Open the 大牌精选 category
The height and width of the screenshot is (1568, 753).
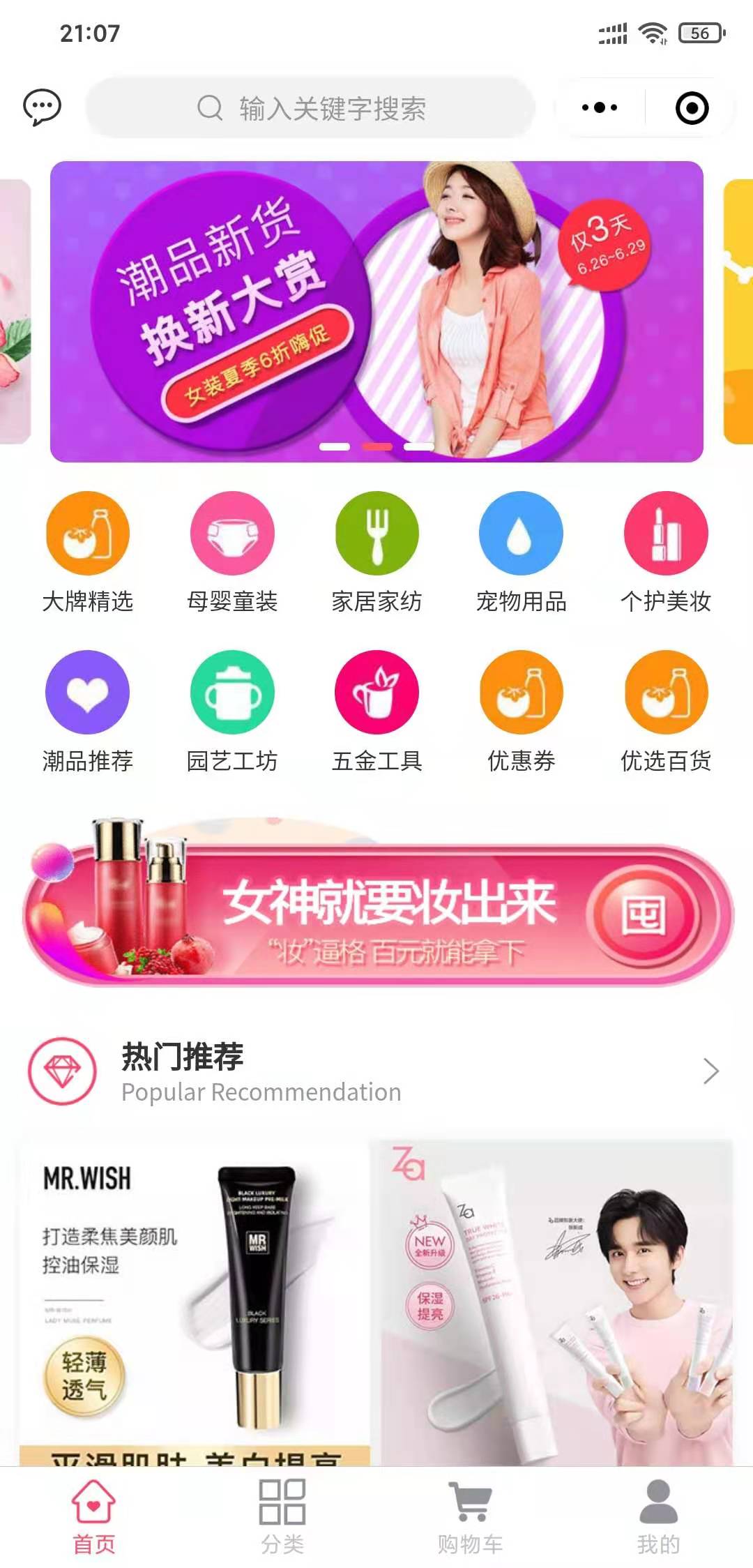tap(88, 551)
